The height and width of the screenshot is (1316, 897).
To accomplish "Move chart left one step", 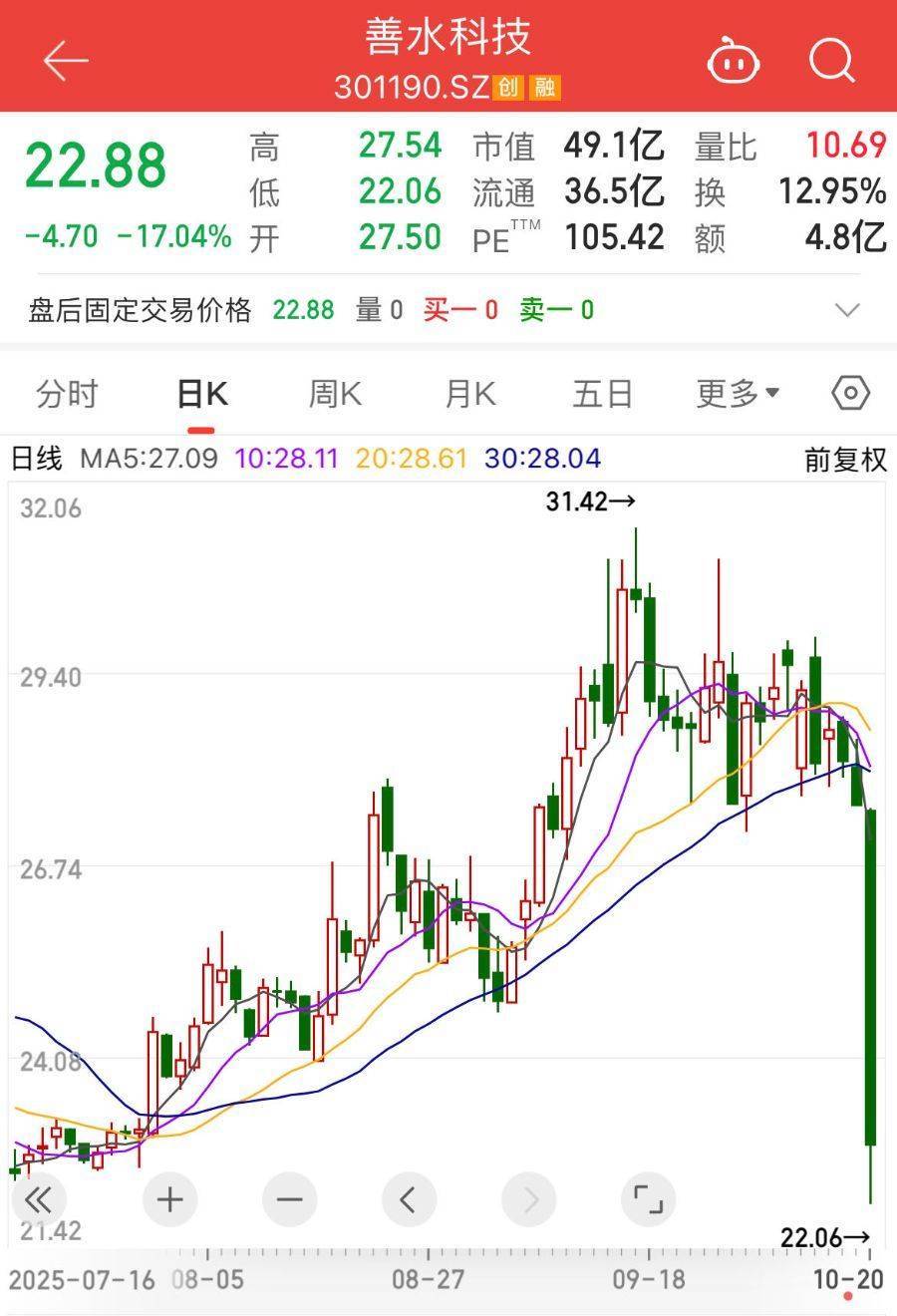I will tap(409, 1198).
